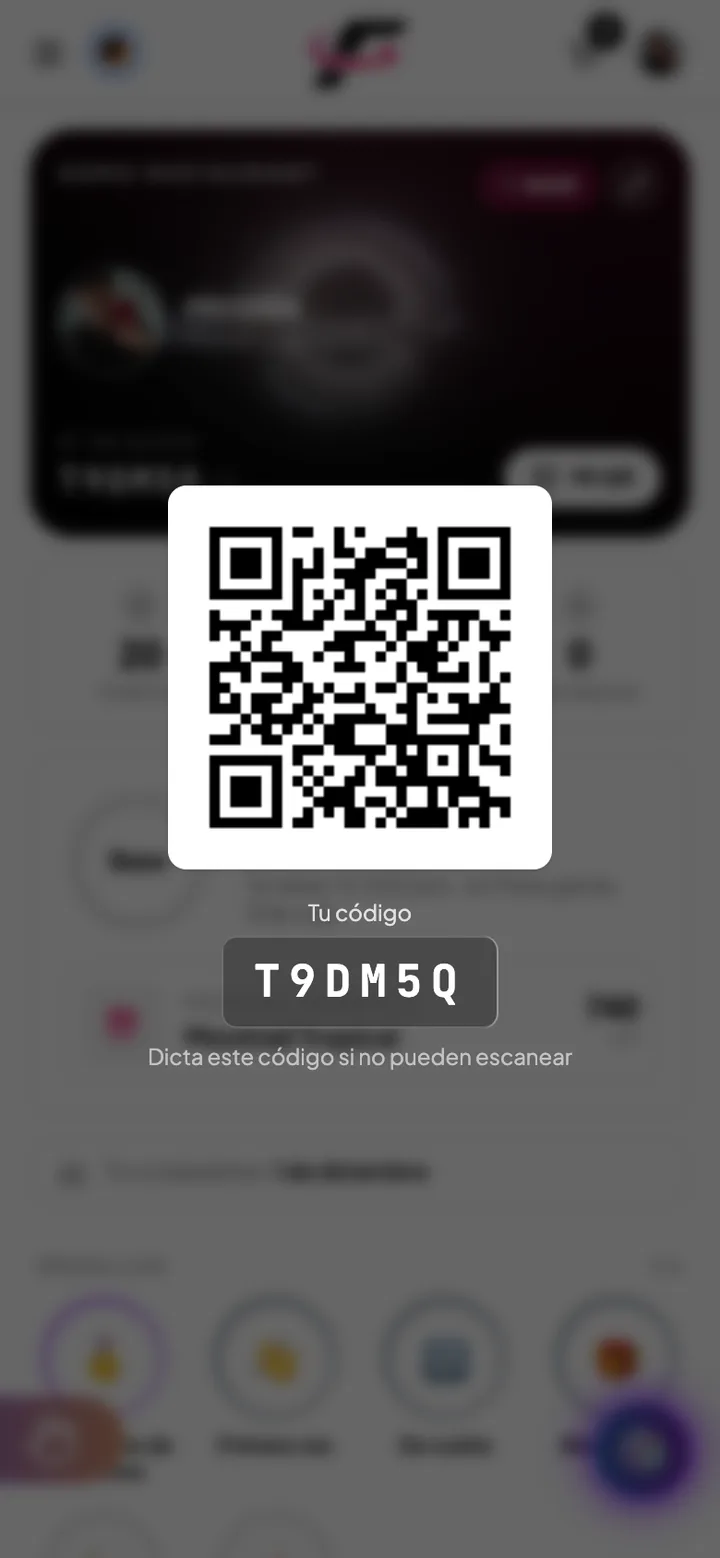This screenshot has width=720, height=1558.
Task: Tap the T9DM5Q code box
Action: point(360,982)
